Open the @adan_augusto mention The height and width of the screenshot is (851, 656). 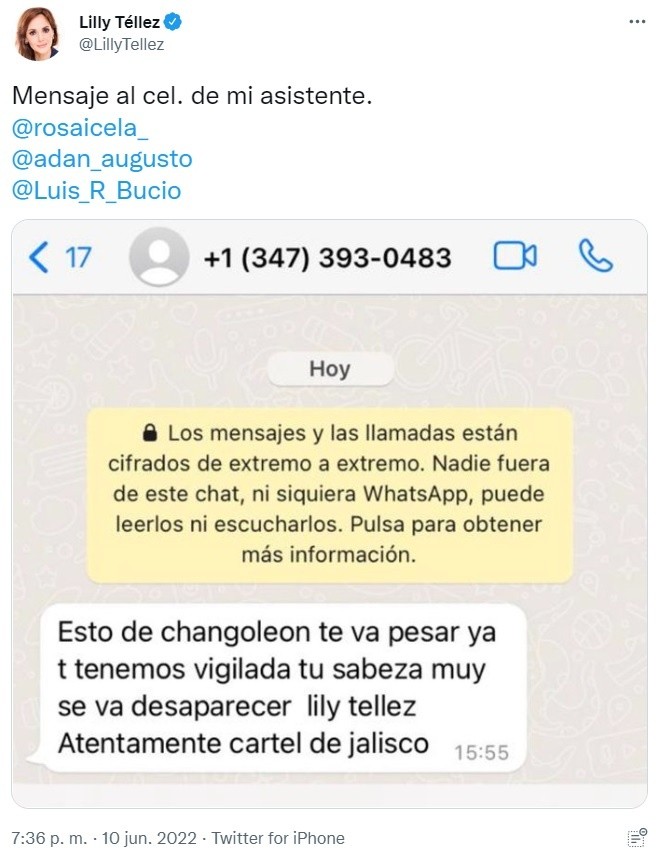point(102,159)
